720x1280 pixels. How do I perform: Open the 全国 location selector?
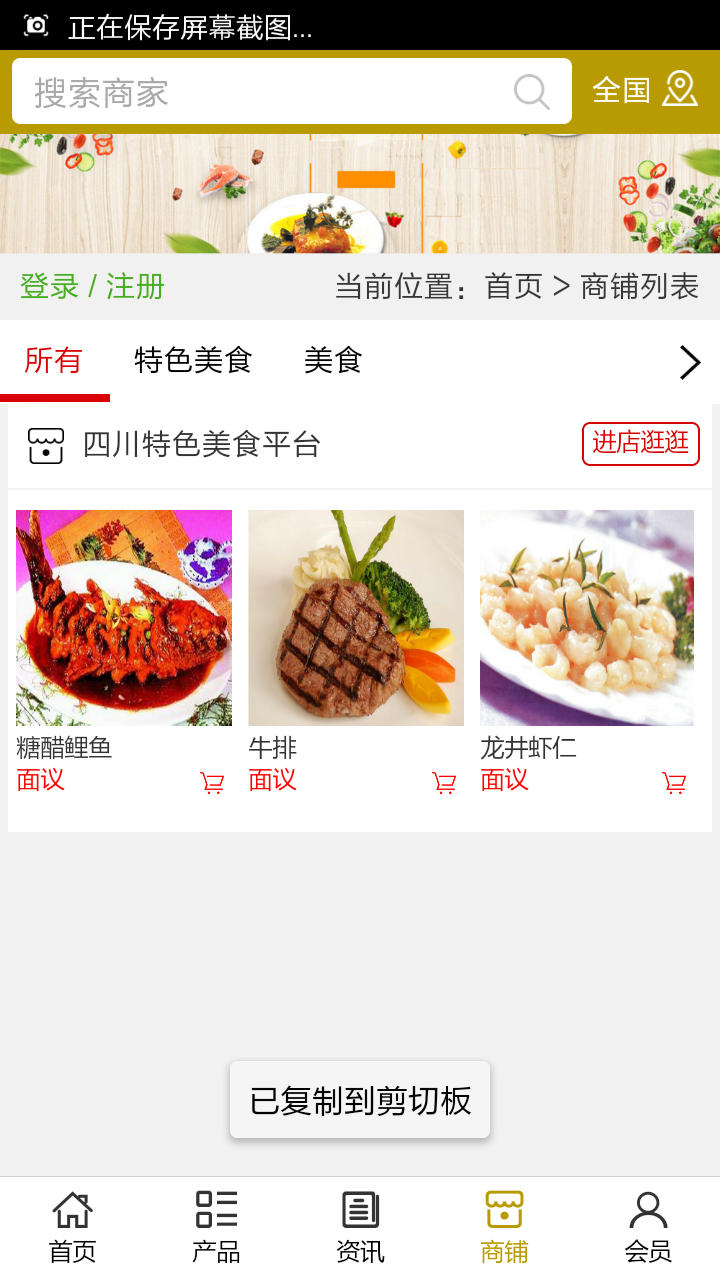[645, 90]
